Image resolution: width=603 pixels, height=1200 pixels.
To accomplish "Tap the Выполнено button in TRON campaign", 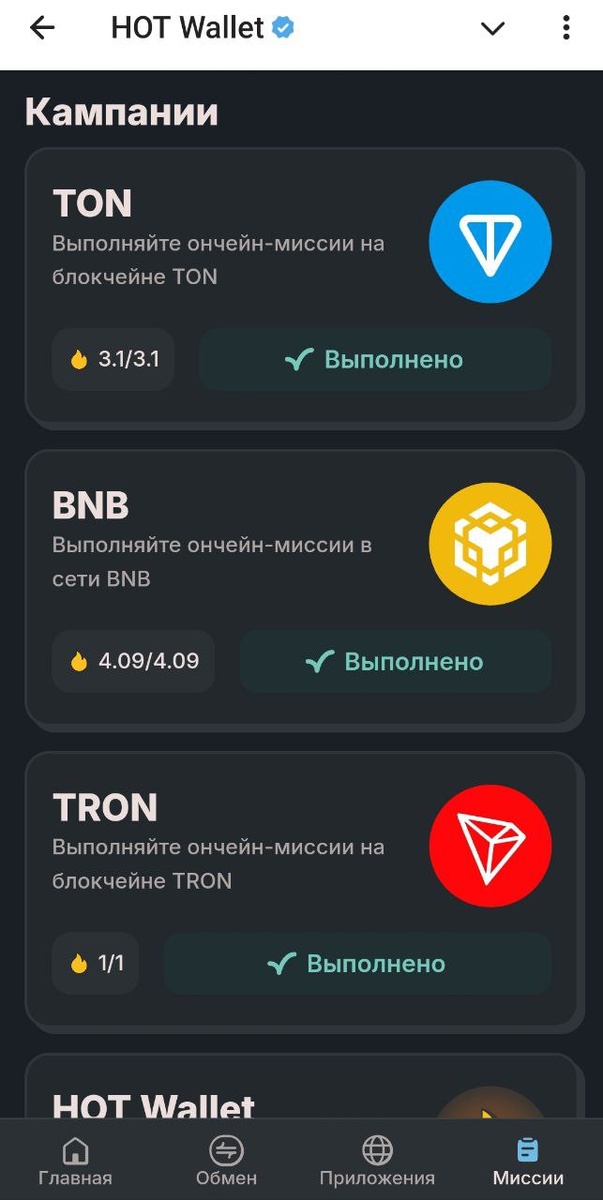I will pyautogui.click(x=357, y=964).
